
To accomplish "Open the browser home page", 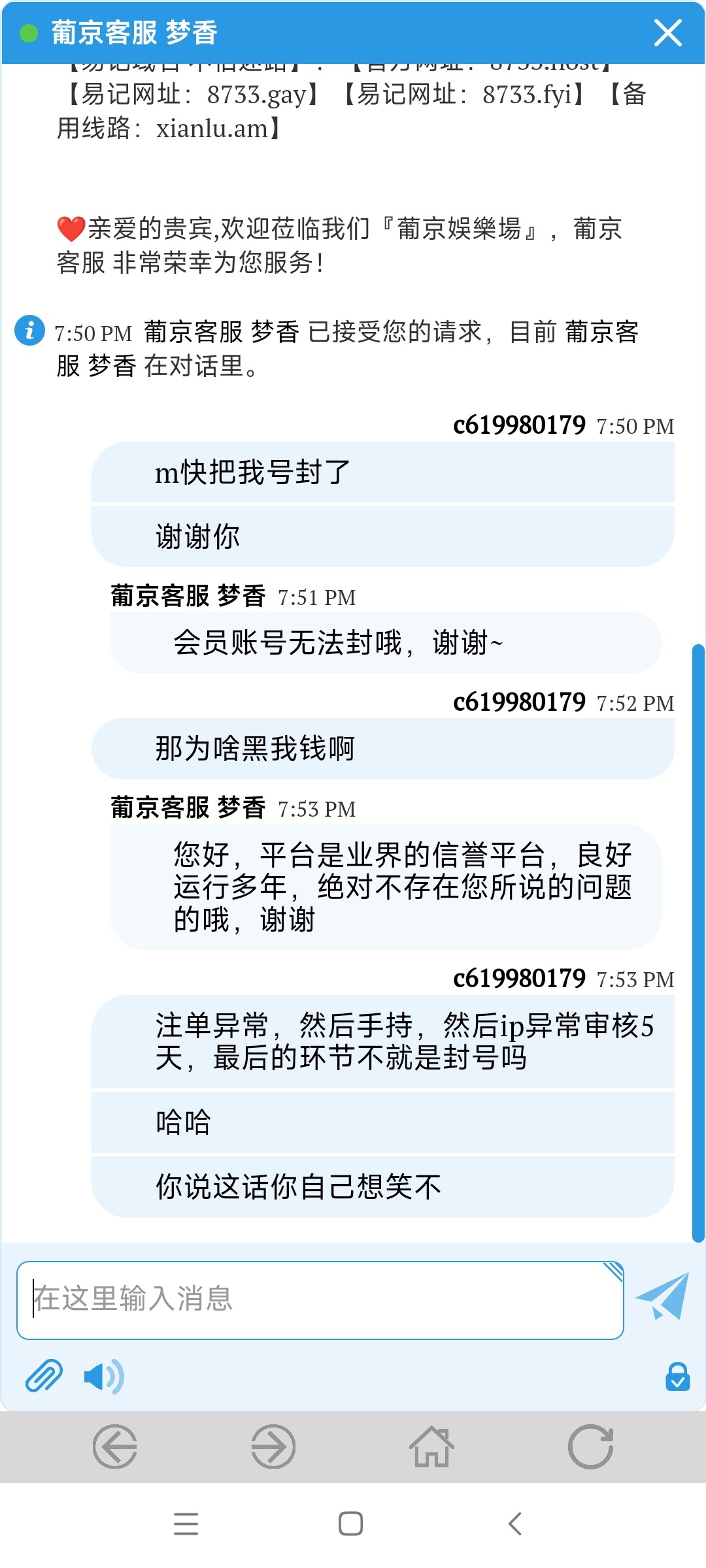I will [x=431, y=1446].
